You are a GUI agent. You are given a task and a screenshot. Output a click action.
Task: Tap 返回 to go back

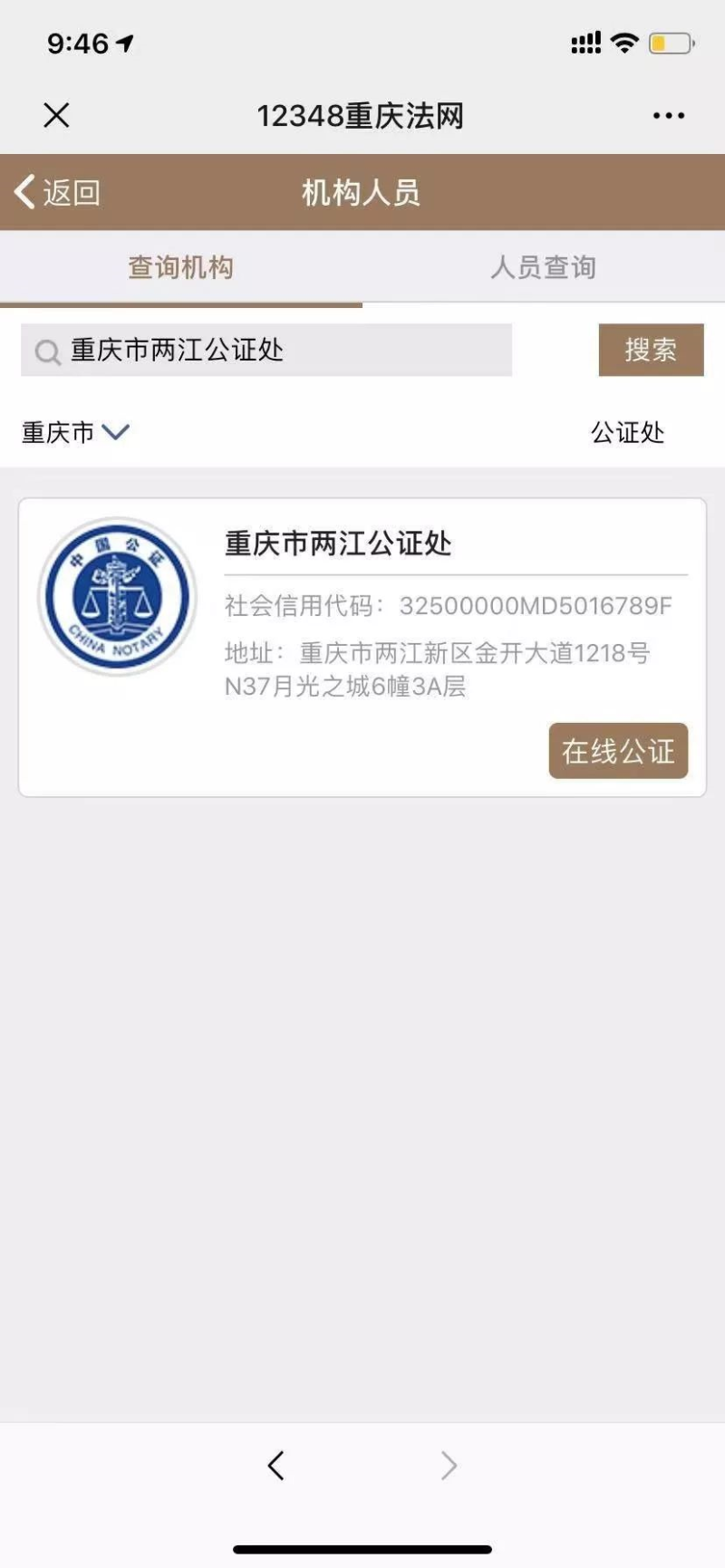point(58,192)
